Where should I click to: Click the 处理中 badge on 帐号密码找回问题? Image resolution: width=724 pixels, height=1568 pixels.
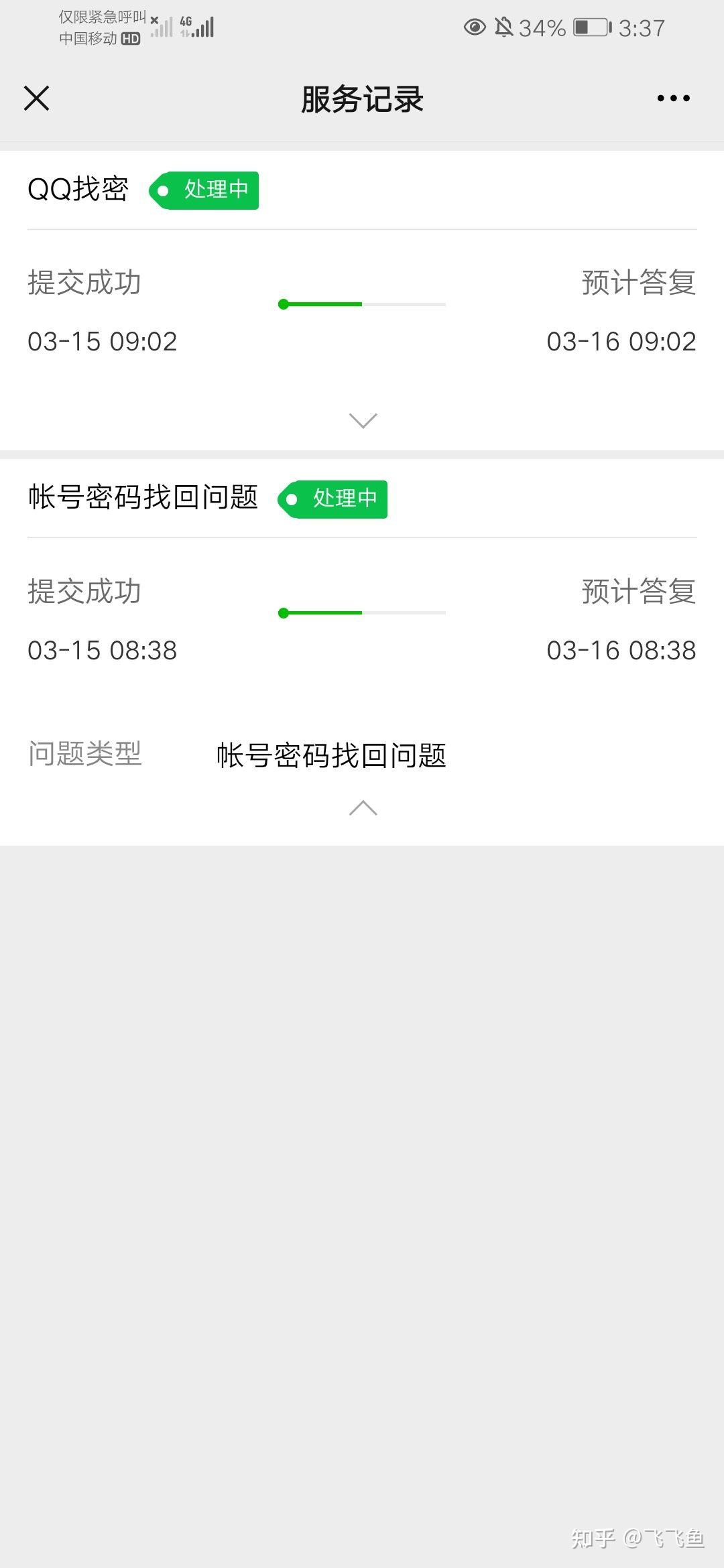pos(333,499)
